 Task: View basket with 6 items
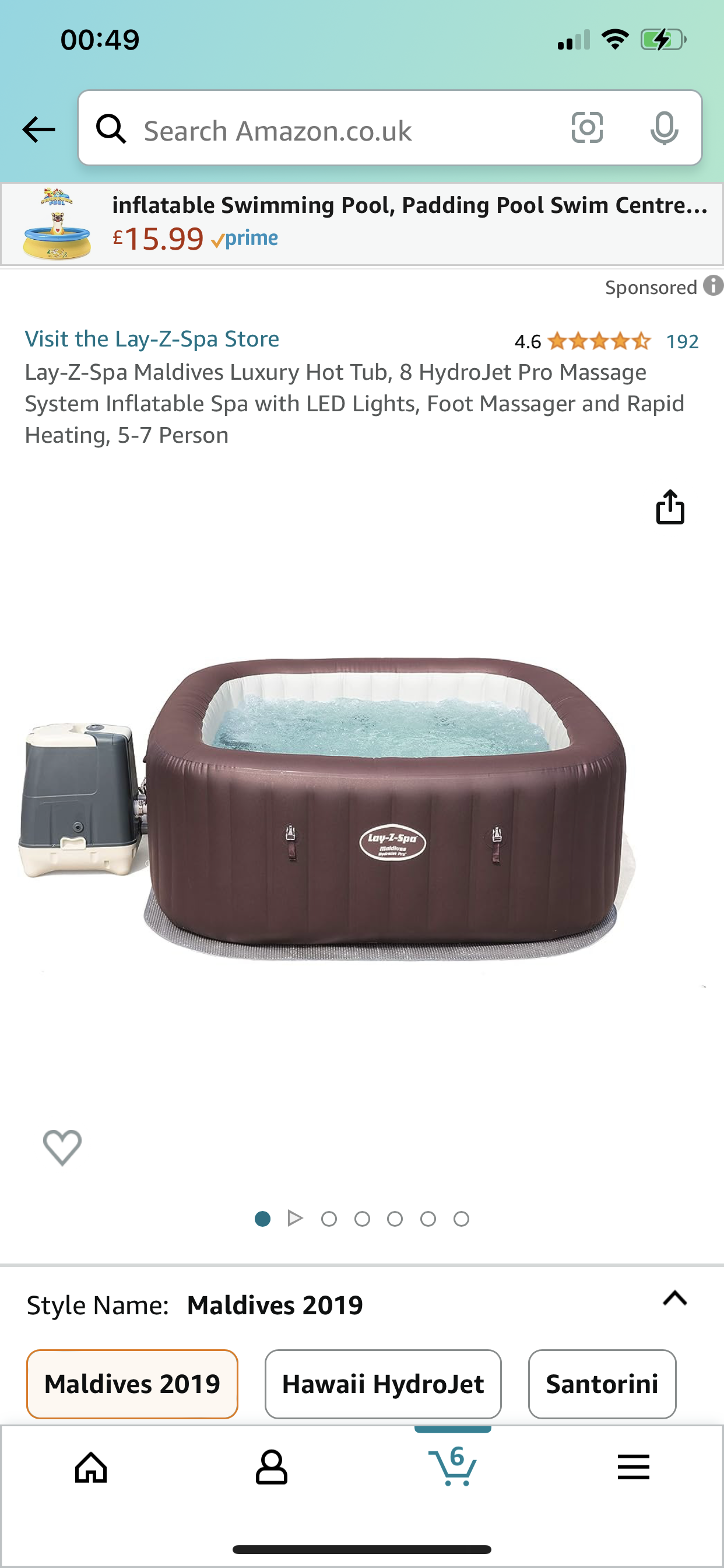[453, 1468]
